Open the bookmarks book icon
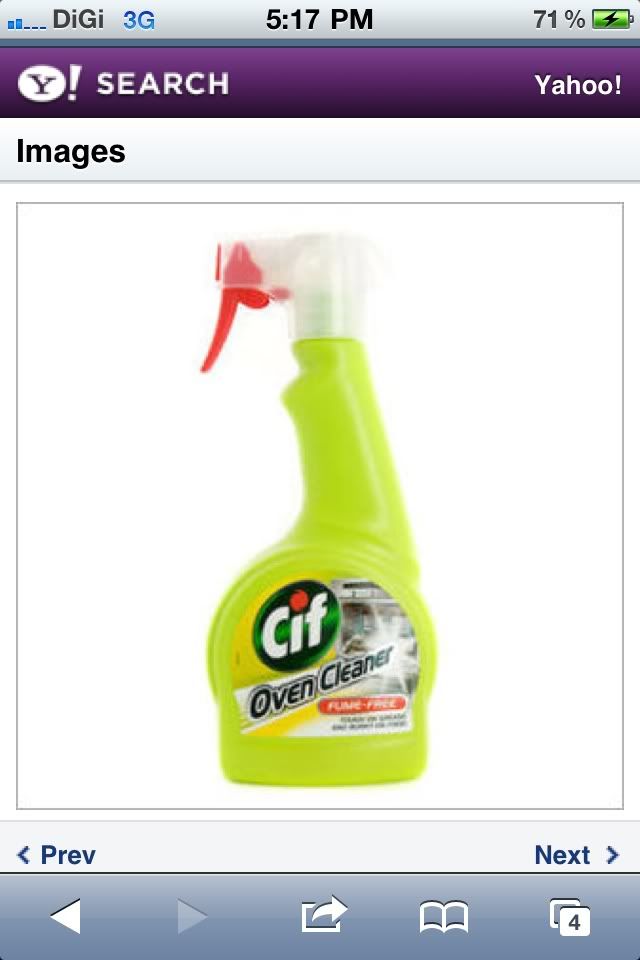This screenshot has width=640, height=960. 443,916
